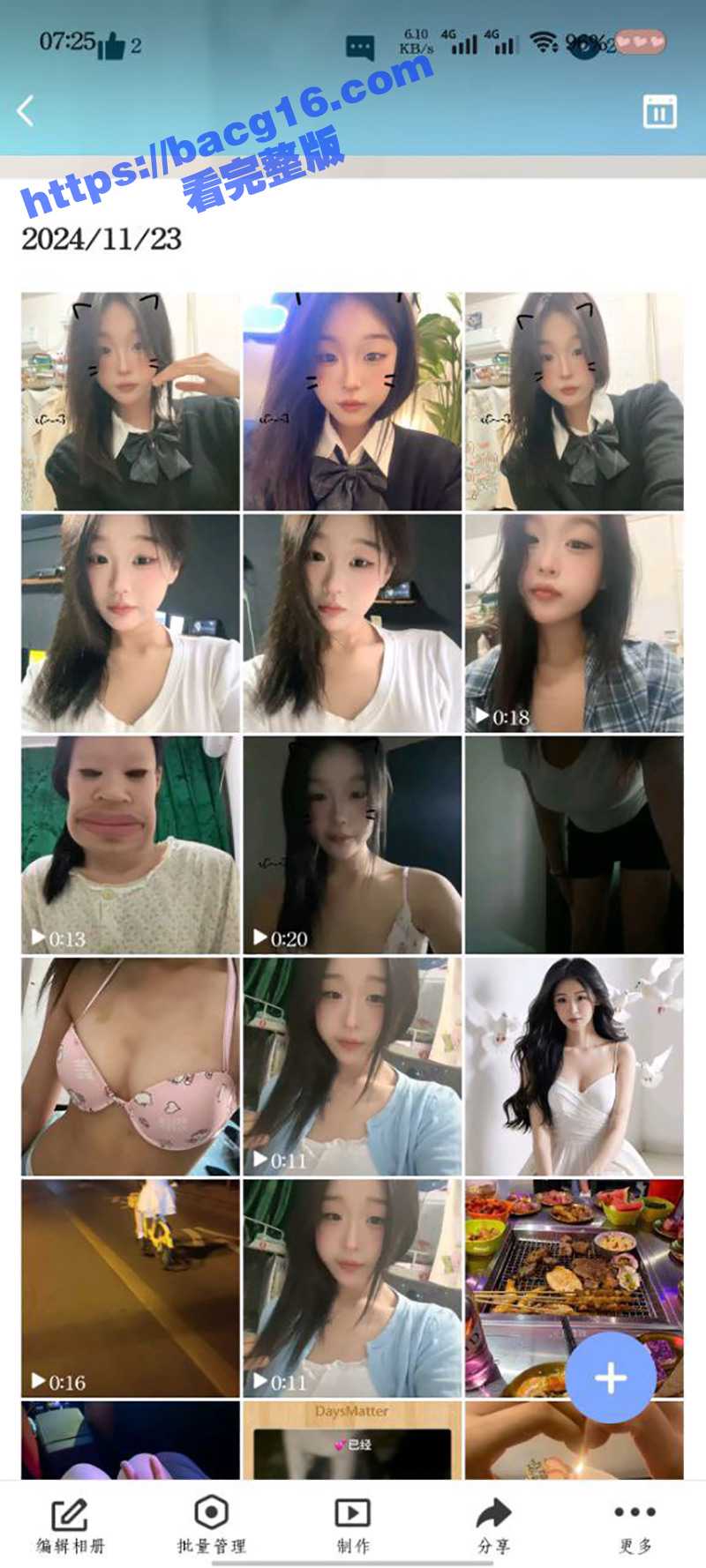The height and width of the screenshot is (1568, 706).
Task: Open the 制作 creation option
Action: [x=353, y=1527]
